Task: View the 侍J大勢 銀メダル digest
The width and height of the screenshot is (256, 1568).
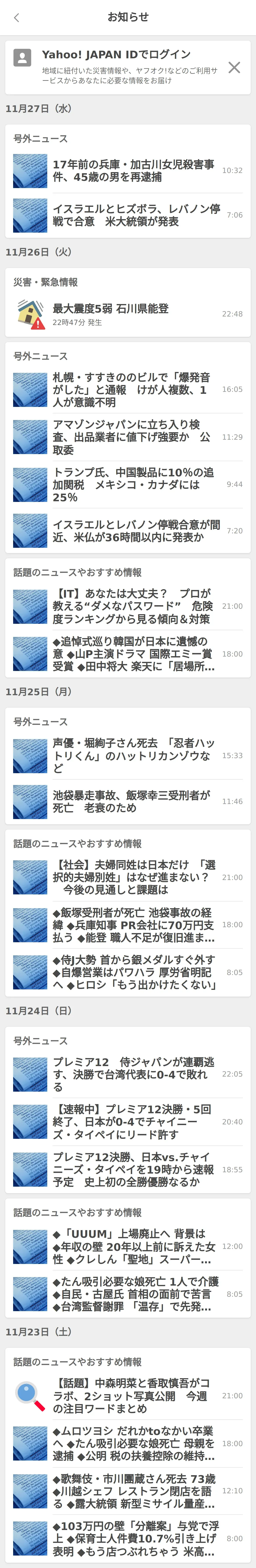Action: pyautogui.click(x=134, y=972)
